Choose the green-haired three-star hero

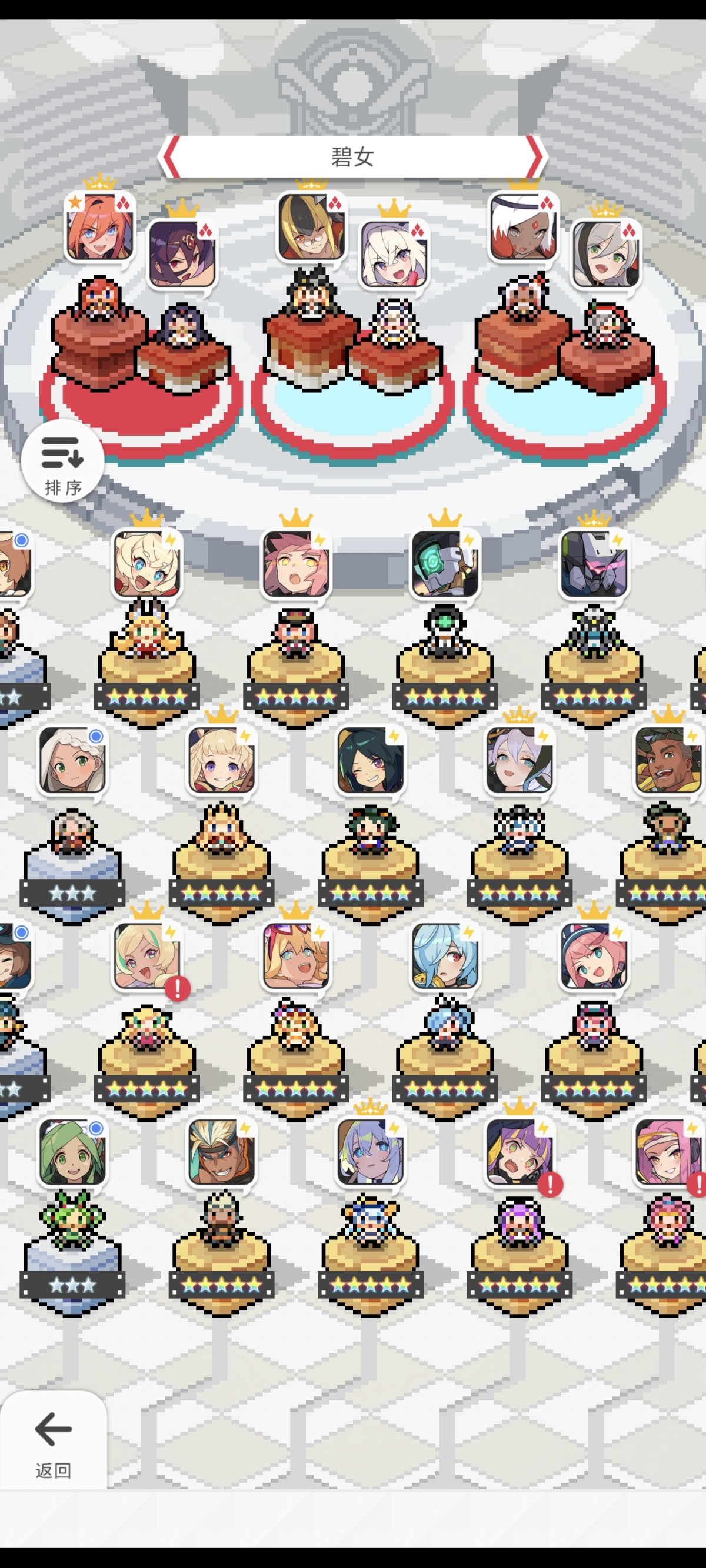click(x=72, y=1152)
